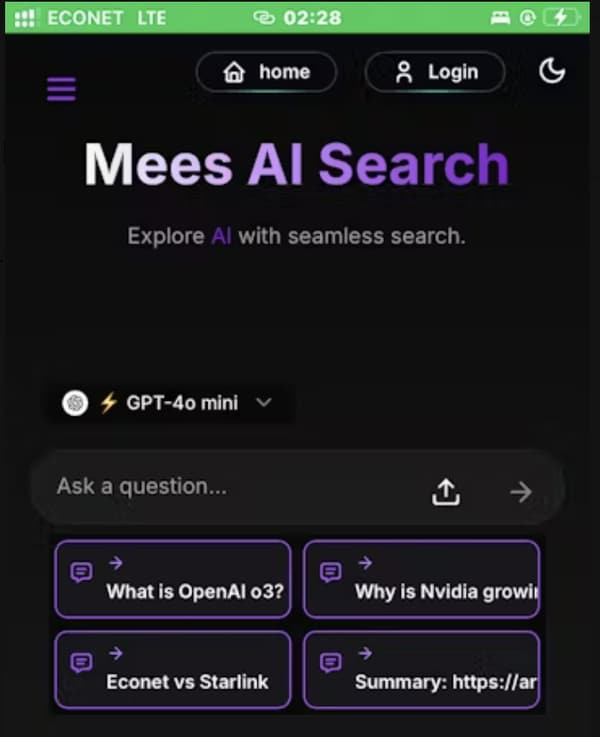
Task: Tap the Login button
Action: (x=436, y=72)
